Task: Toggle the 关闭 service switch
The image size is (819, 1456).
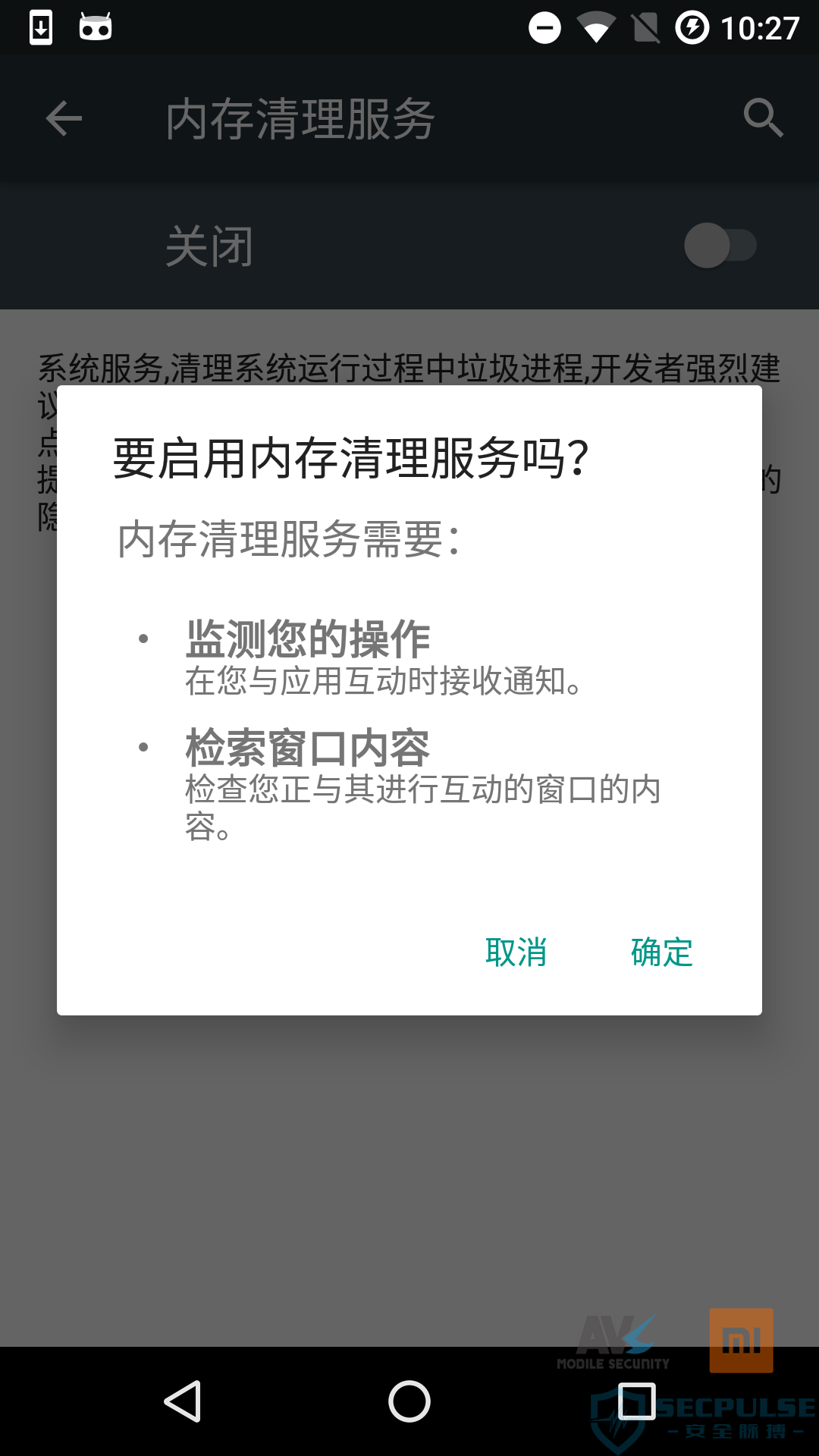Action: tap(720, 245)
